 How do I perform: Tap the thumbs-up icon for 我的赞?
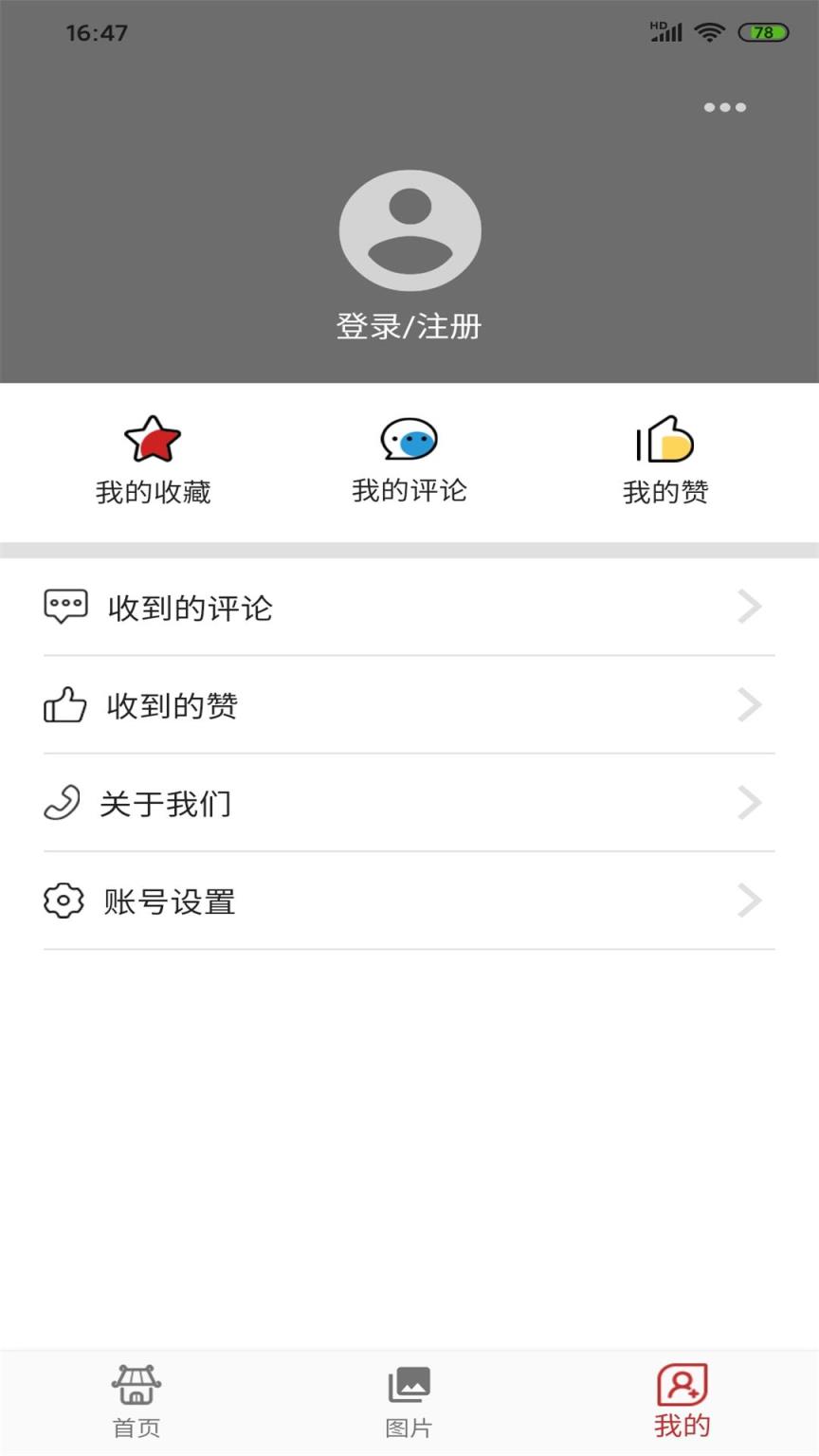click(664, 439)
